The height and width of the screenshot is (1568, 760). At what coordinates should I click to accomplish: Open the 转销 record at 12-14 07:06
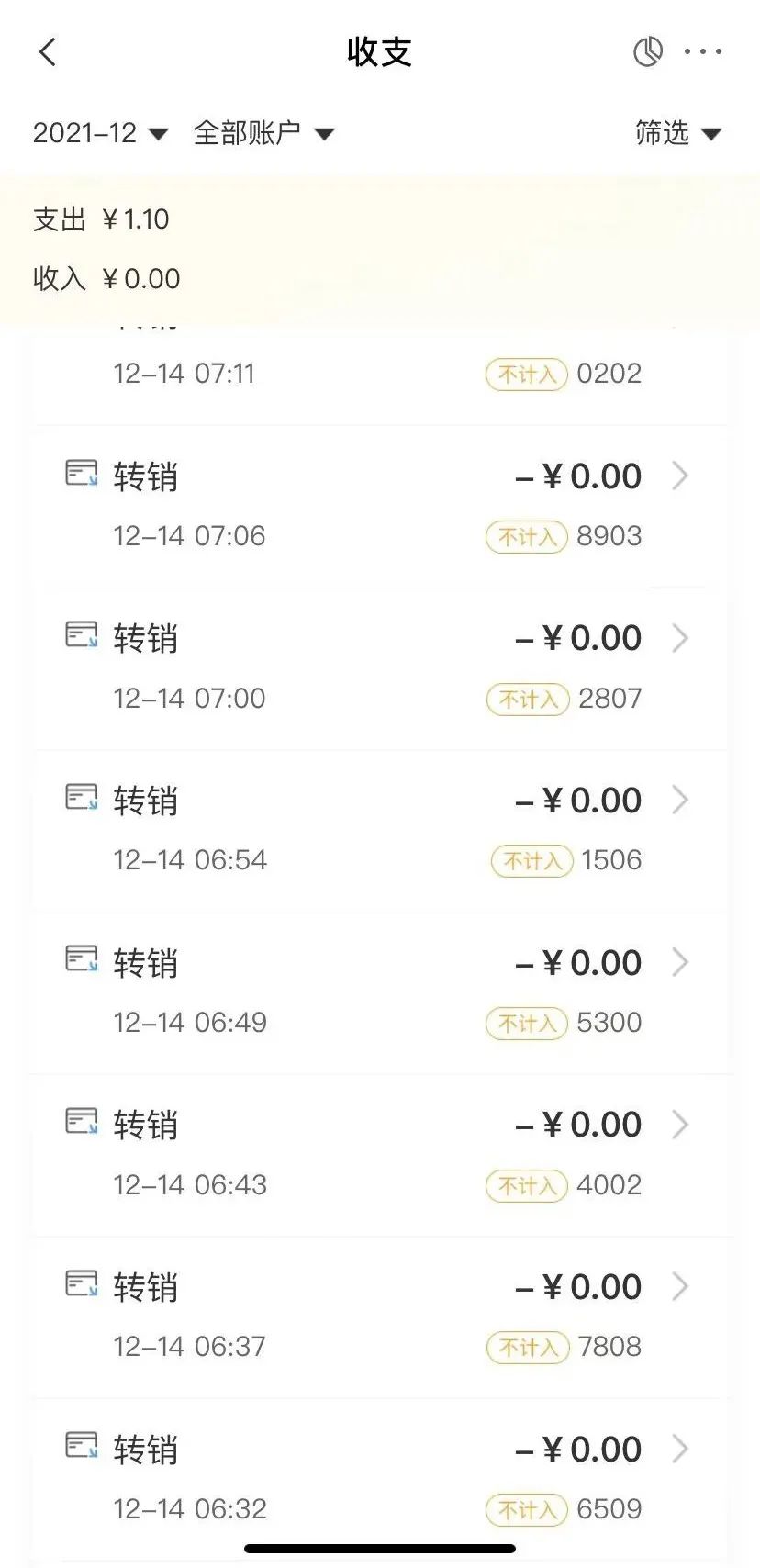point(380,506)
